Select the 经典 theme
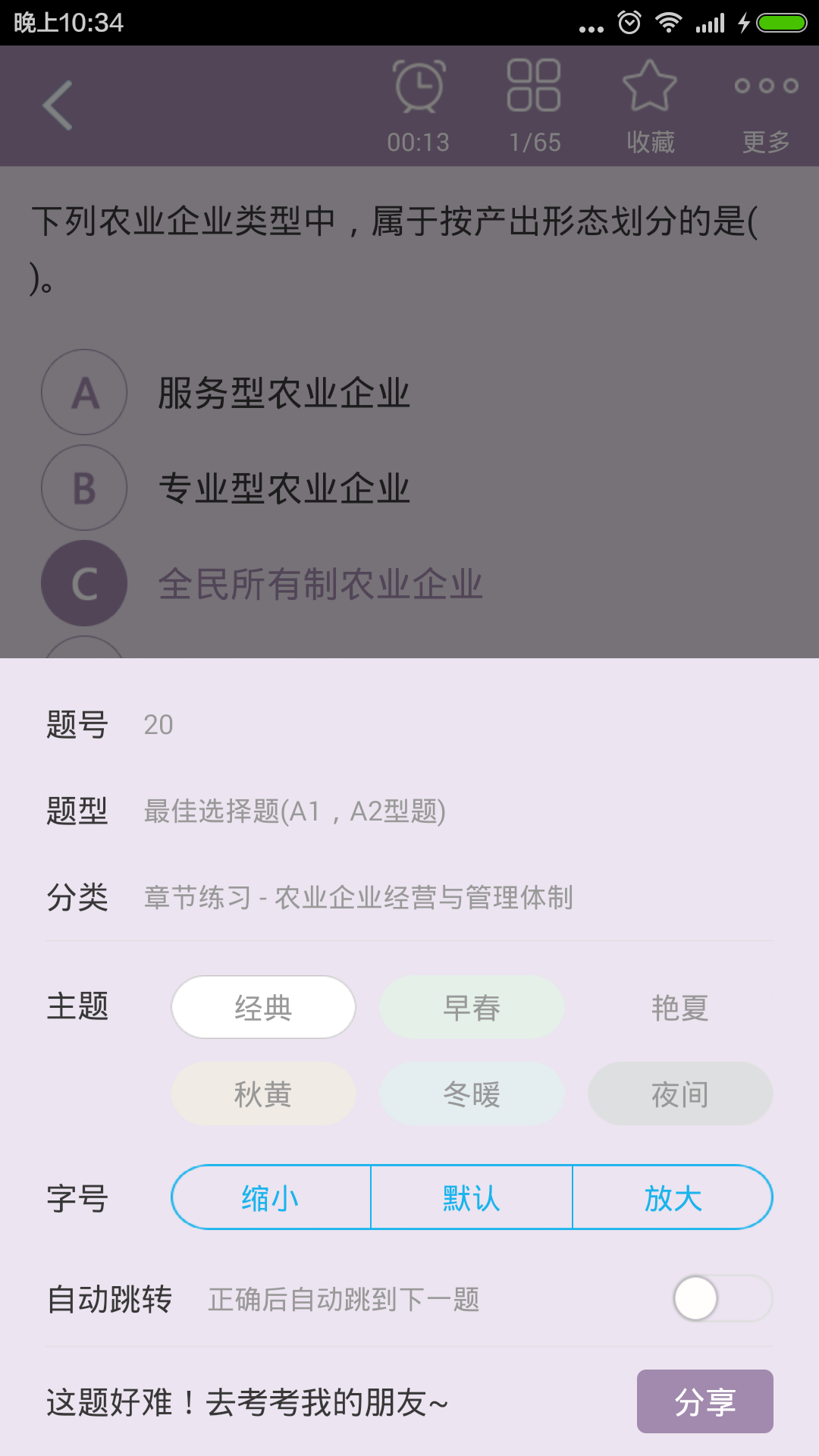 click(263, 1007)
